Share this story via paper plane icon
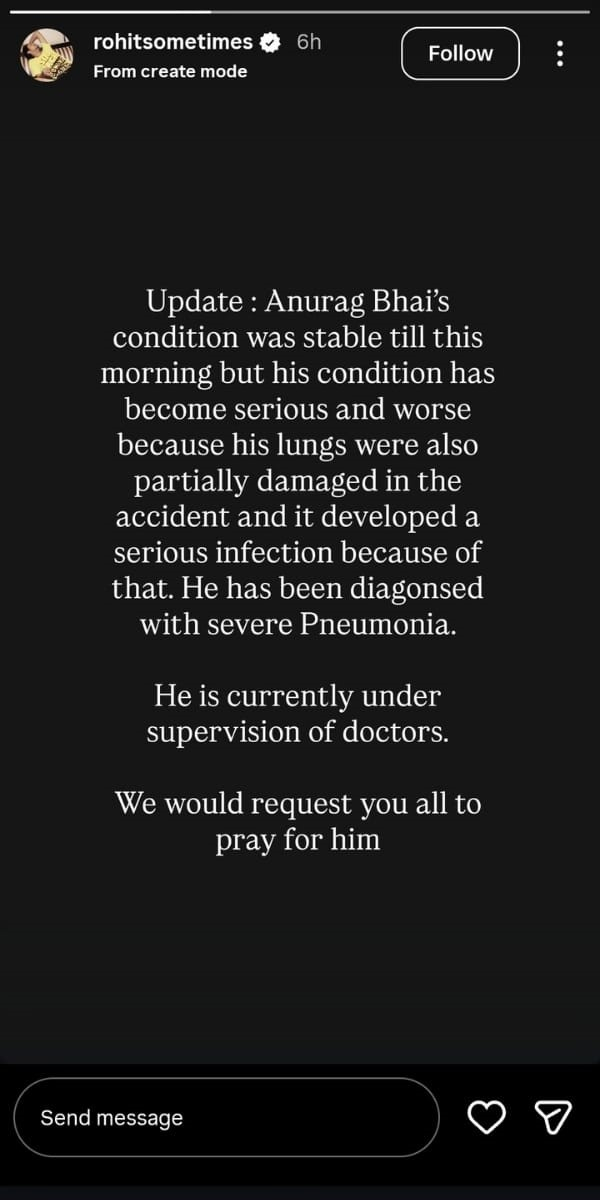 [x=553, y=1117]
